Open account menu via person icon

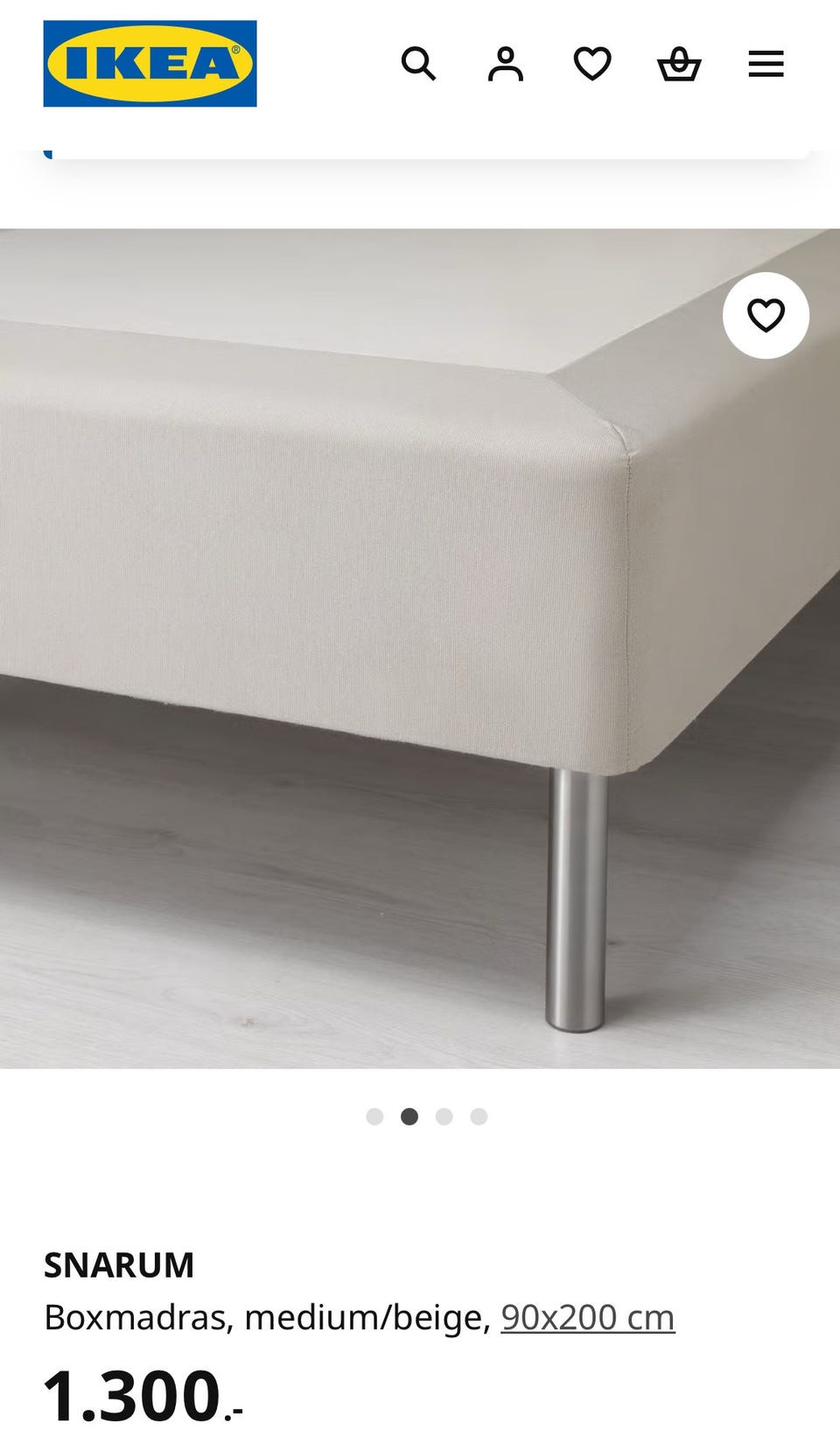pyautogui.click(x=507, y=62)
